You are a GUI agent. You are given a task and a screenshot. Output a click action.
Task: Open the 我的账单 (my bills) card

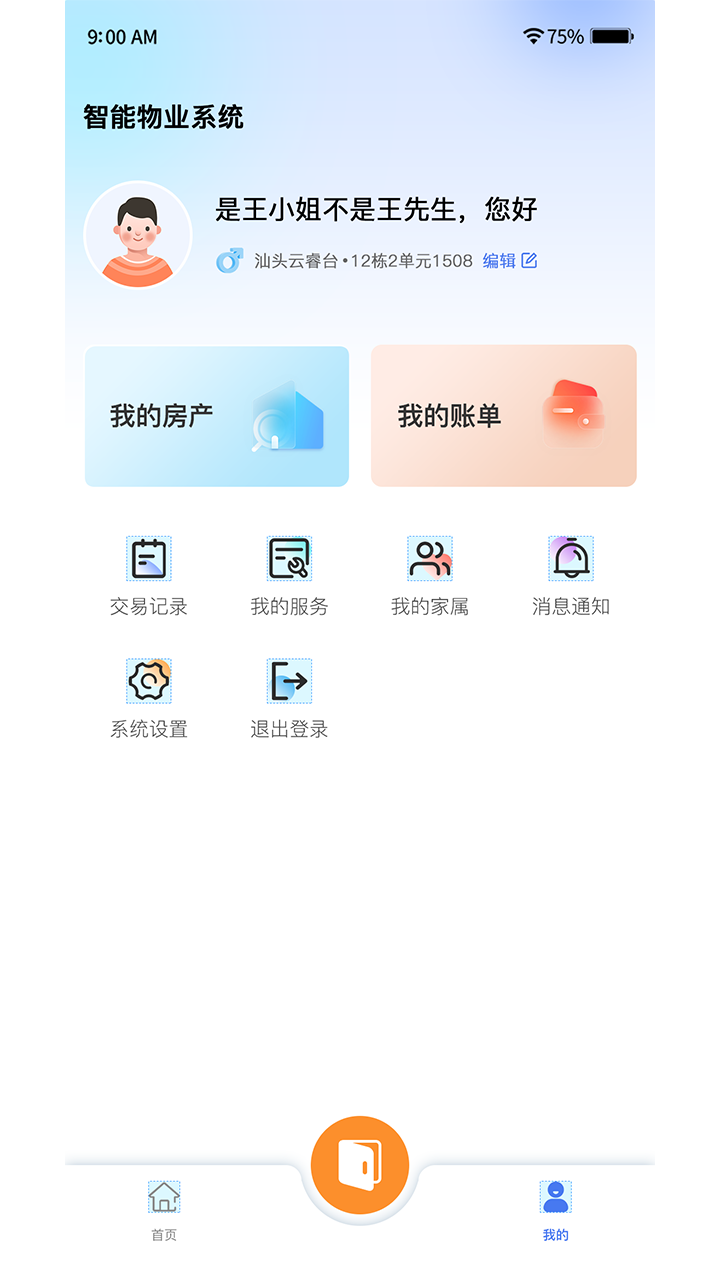(503, 415)
